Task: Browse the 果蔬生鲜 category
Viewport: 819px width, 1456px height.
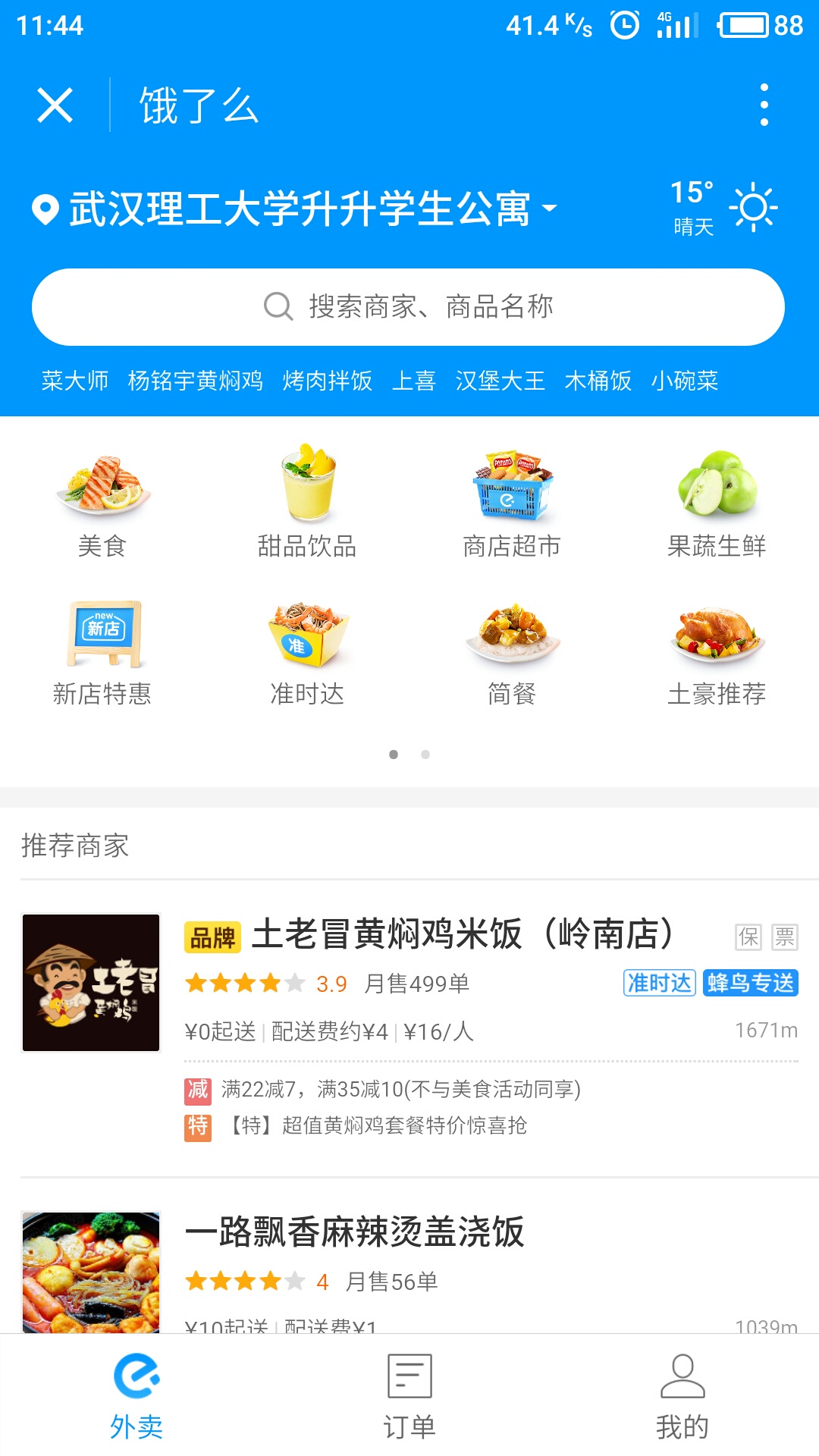Action: pos(717,500)
